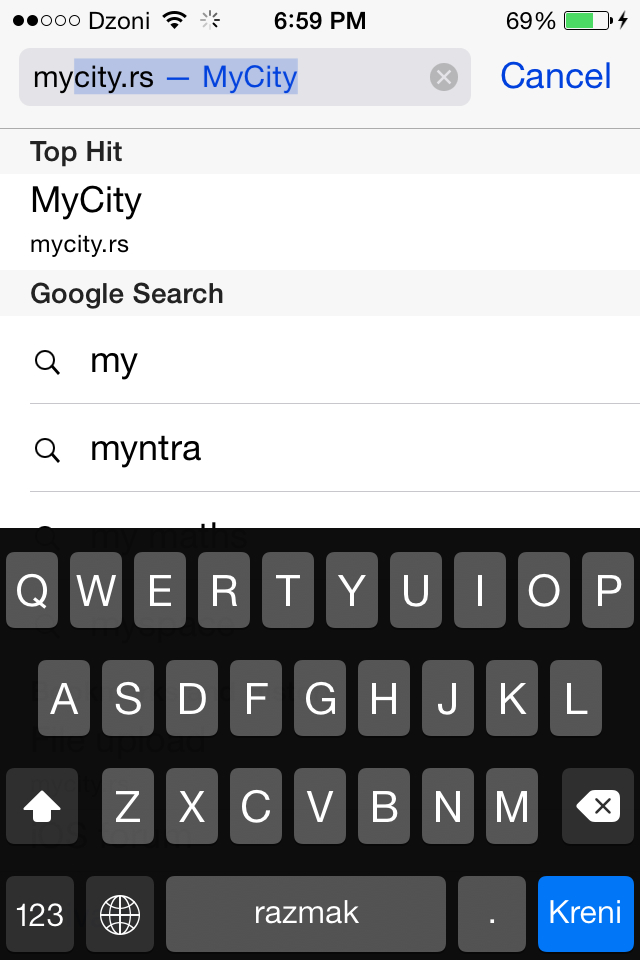
Task: Hit the blue Kreni key
Action: (585, 913)
